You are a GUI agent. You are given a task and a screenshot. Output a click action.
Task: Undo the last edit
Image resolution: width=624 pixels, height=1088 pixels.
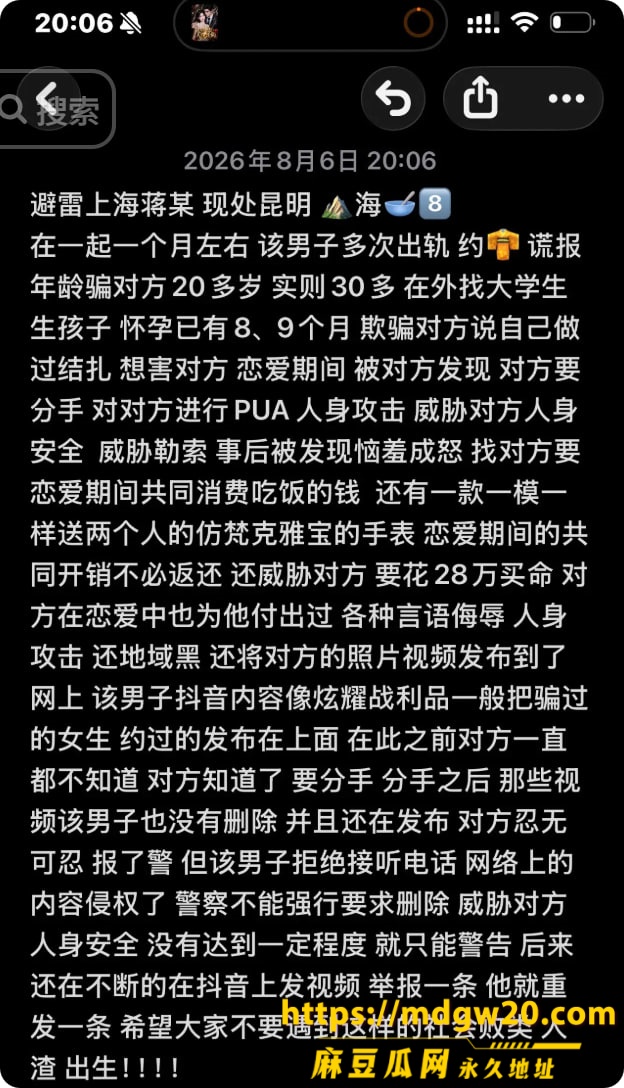point(394,99)
